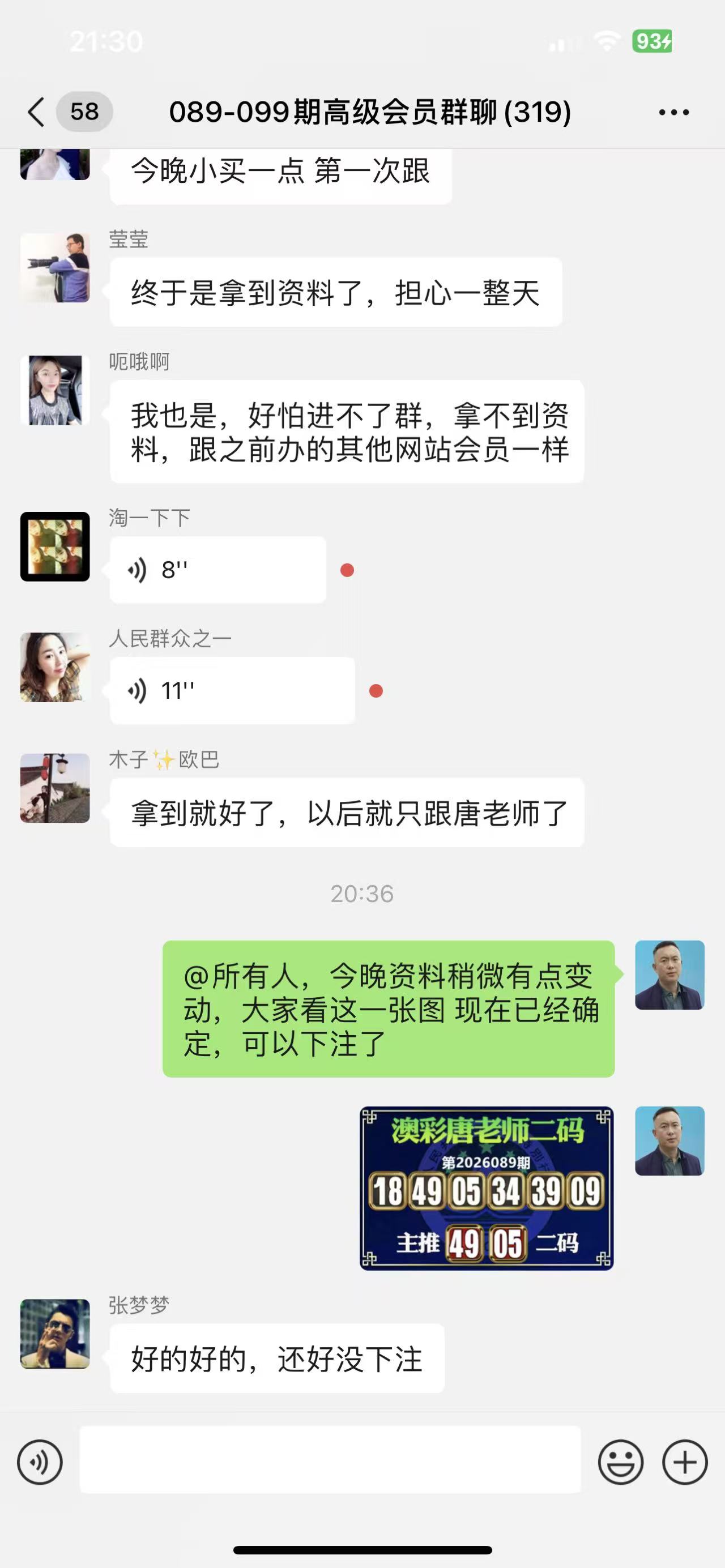Screen dimensions: 725x1568
Task: Open the plus attachments menu
Action: pyautogui.click(x=685, y=1462)
